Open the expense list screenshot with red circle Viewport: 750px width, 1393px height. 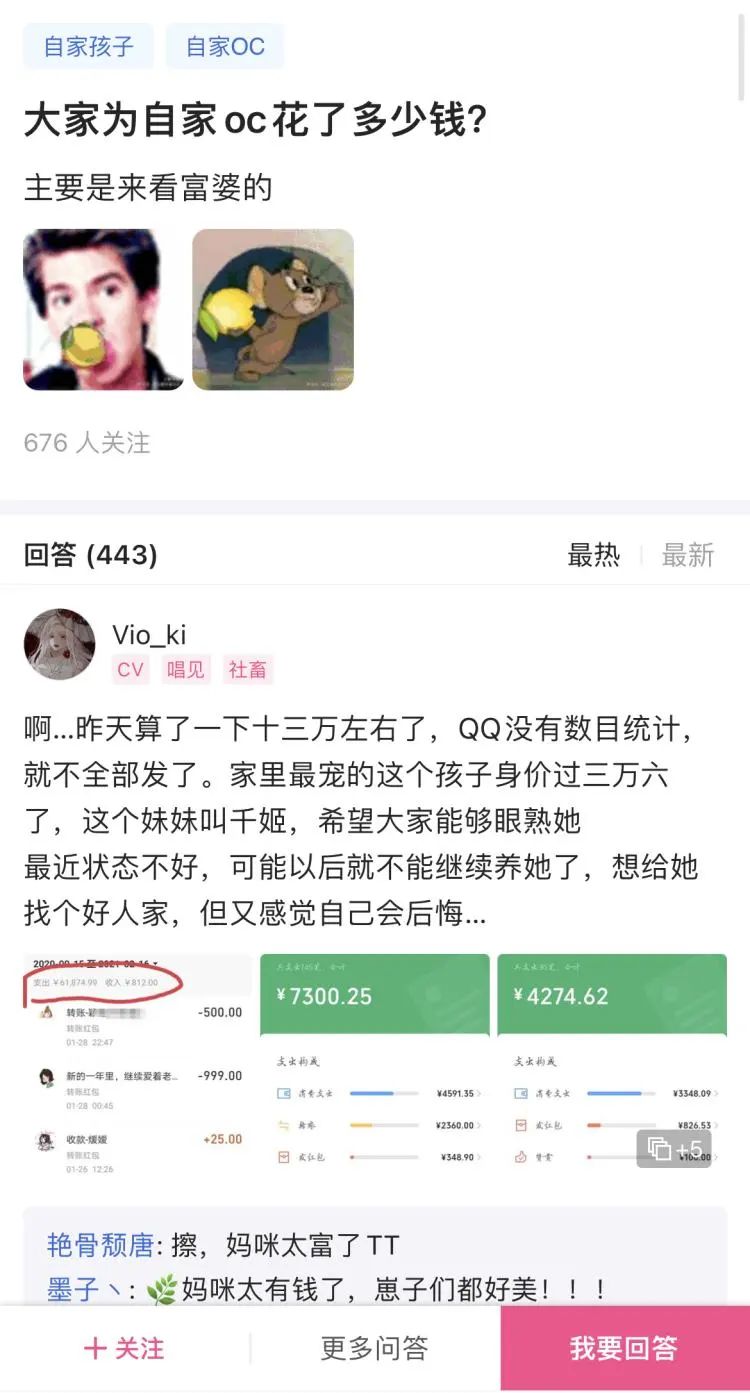pos(138,1062)
